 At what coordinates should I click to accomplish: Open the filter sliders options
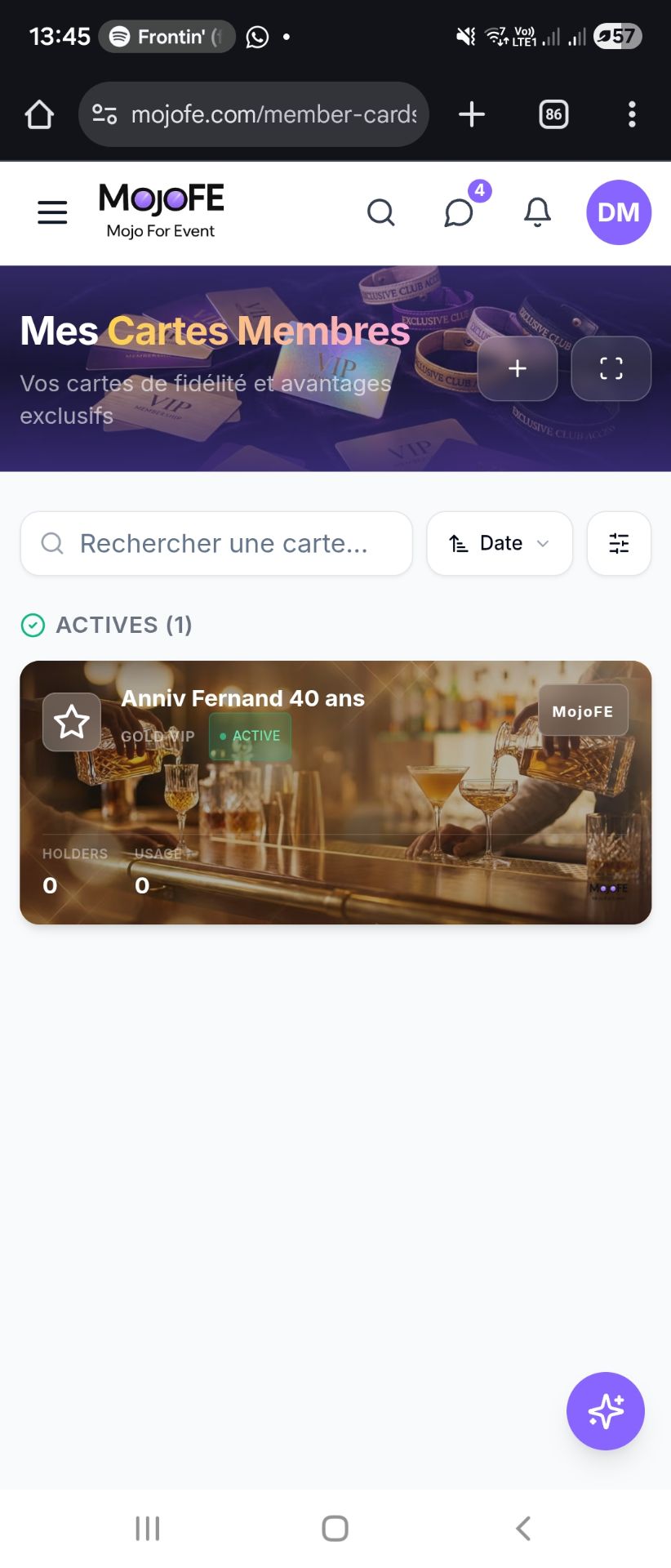tap(619, 544)
